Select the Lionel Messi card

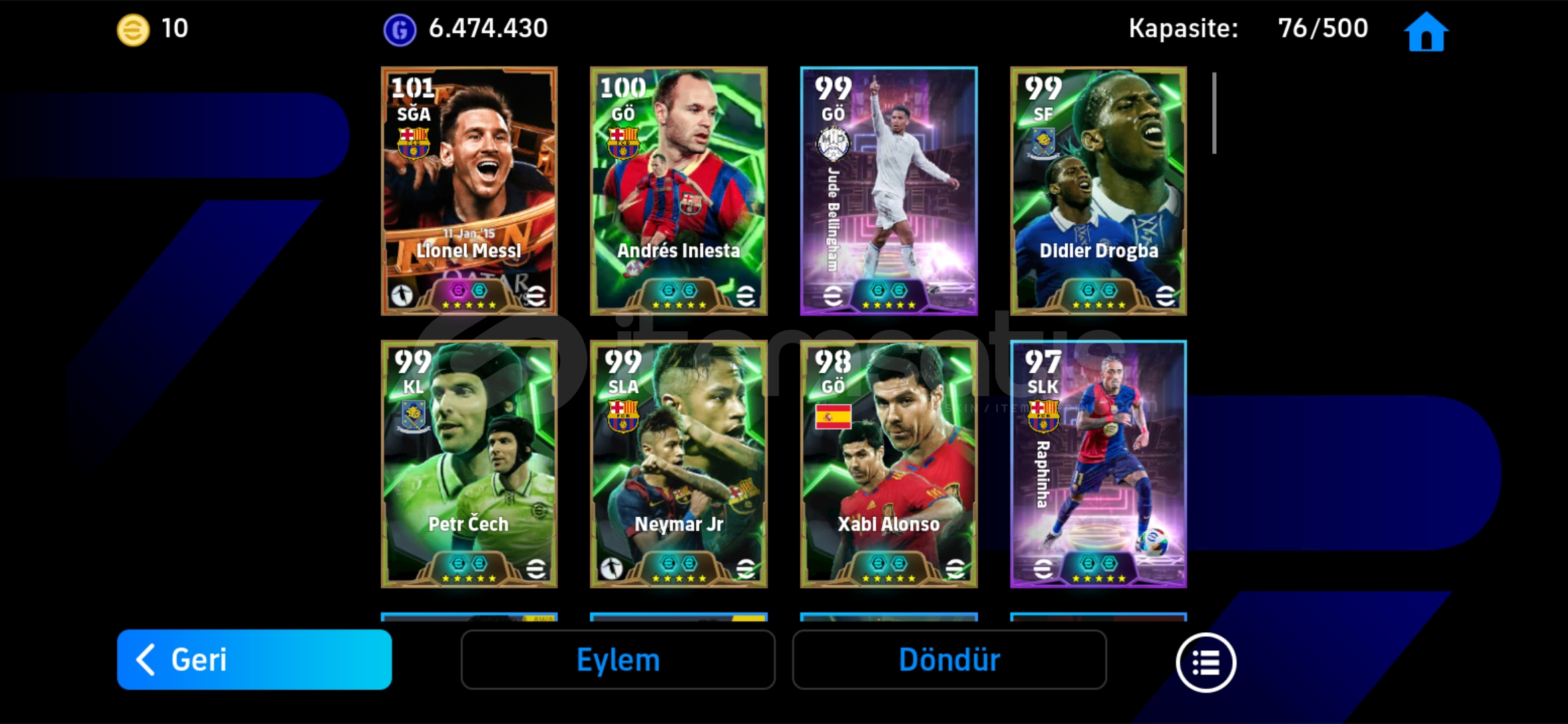tap(469, 191)
